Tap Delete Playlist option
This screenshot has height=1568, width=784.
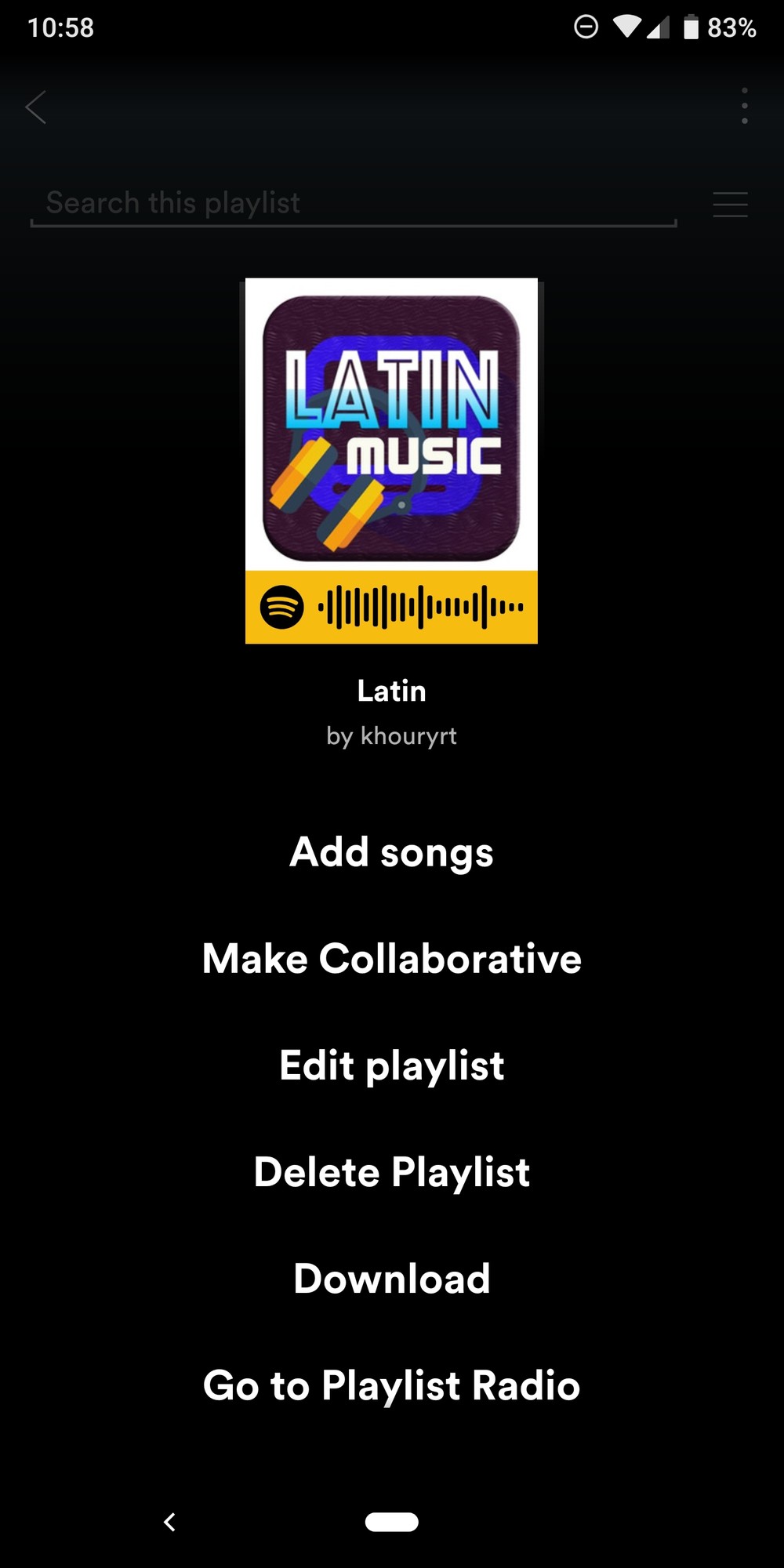tap(391, 1172)
